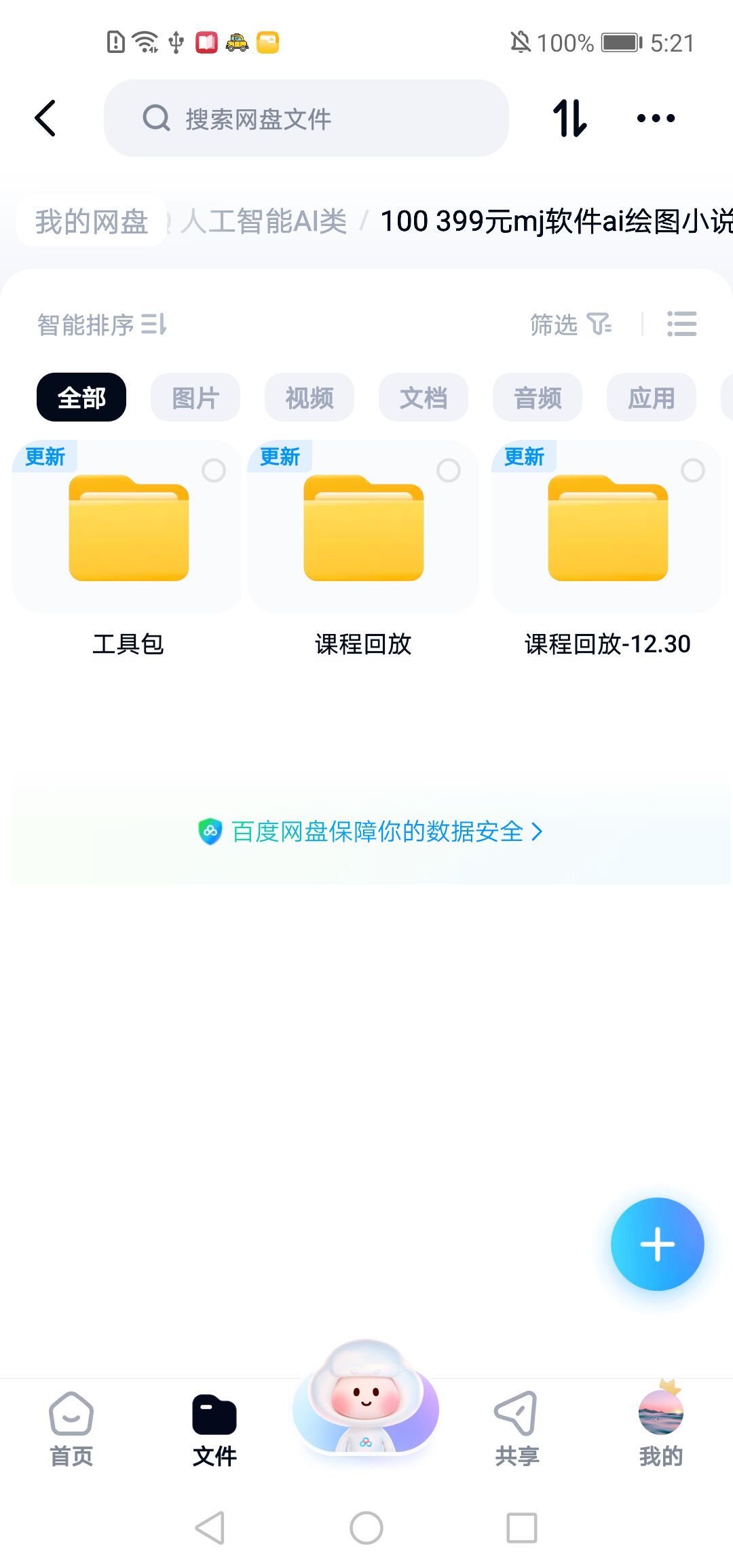Open the 筛选 filter

(570, 325)
